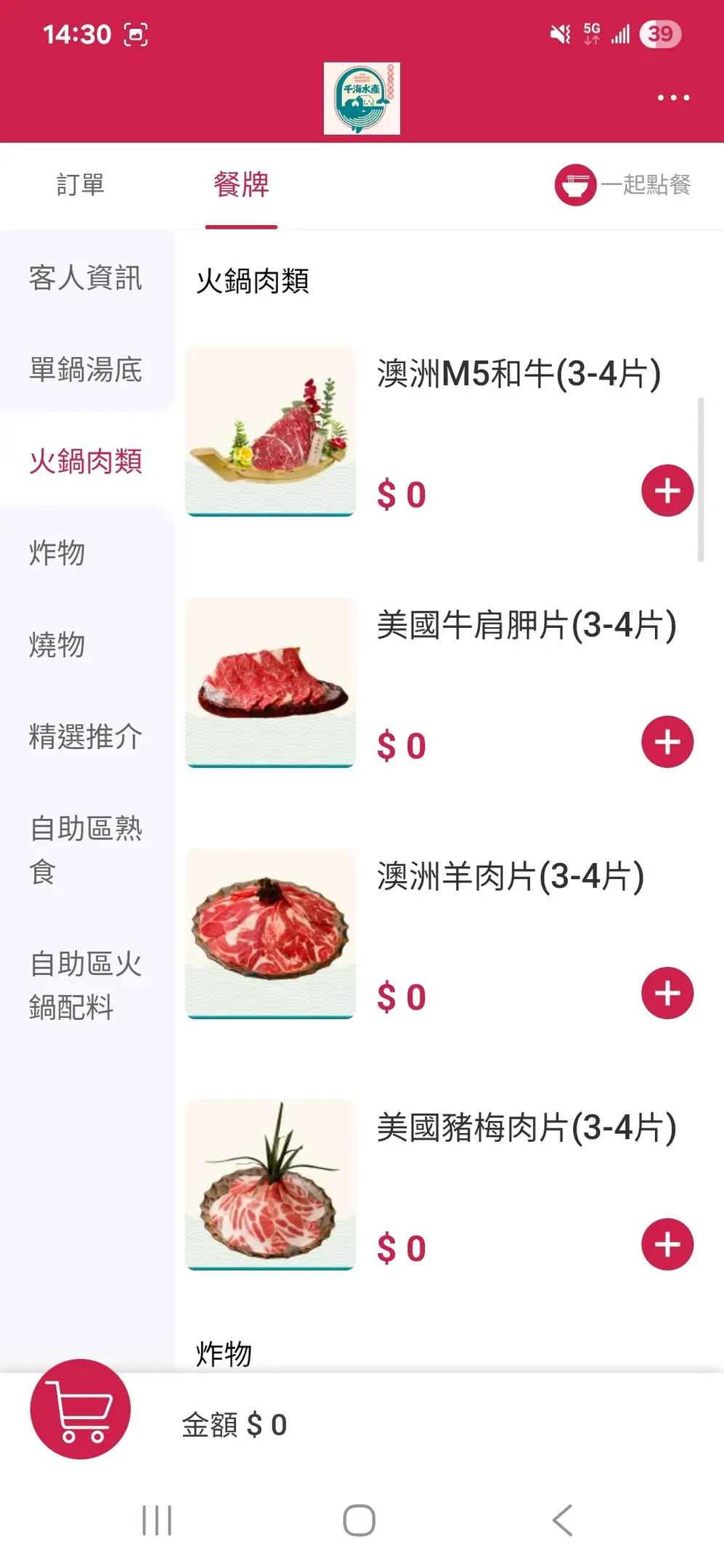
Task: Open the 客人資訊 category
Action: coord(86,277)
